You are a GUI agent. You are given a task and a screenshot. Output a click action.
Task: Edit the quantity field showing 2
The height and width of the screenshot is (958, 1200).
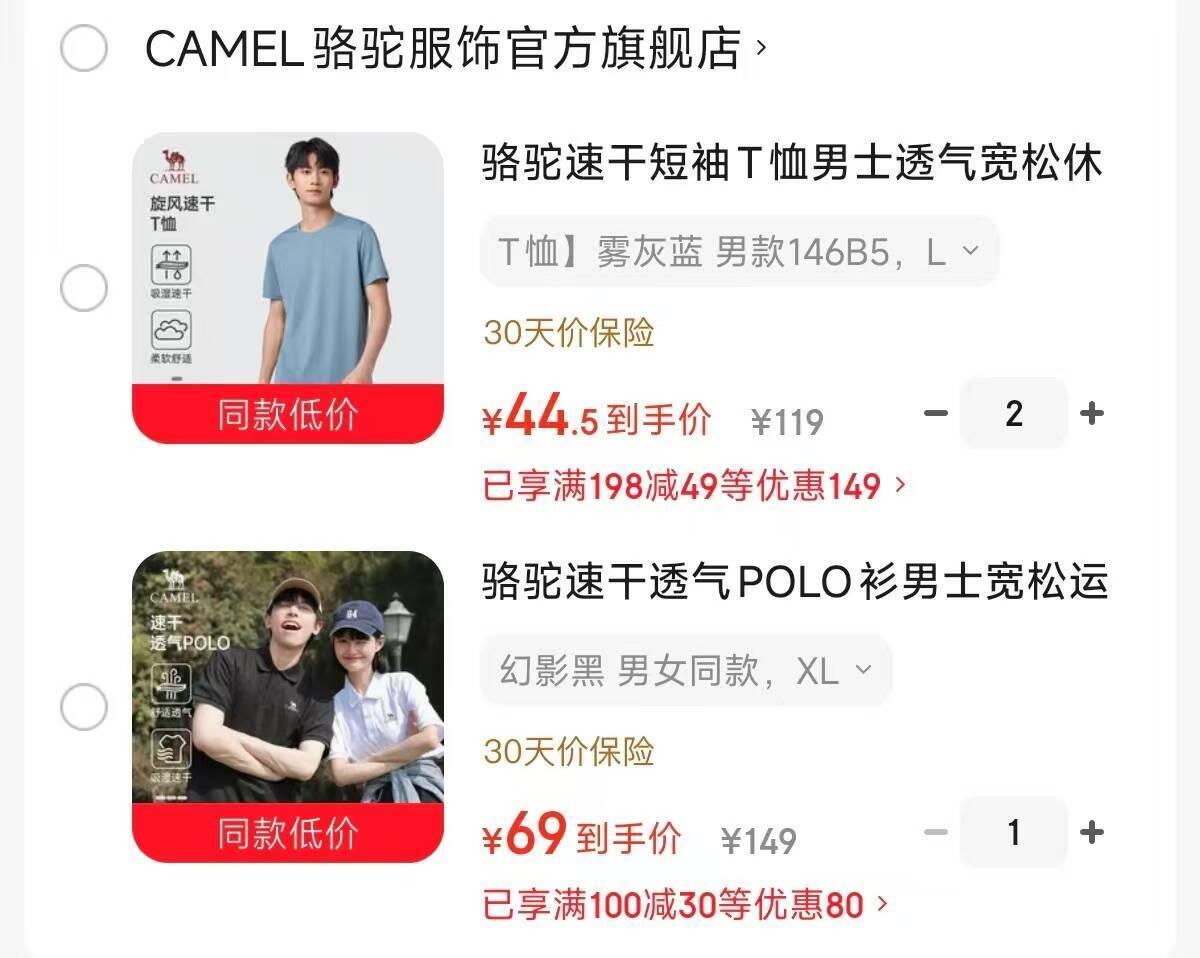(1013, 413)
